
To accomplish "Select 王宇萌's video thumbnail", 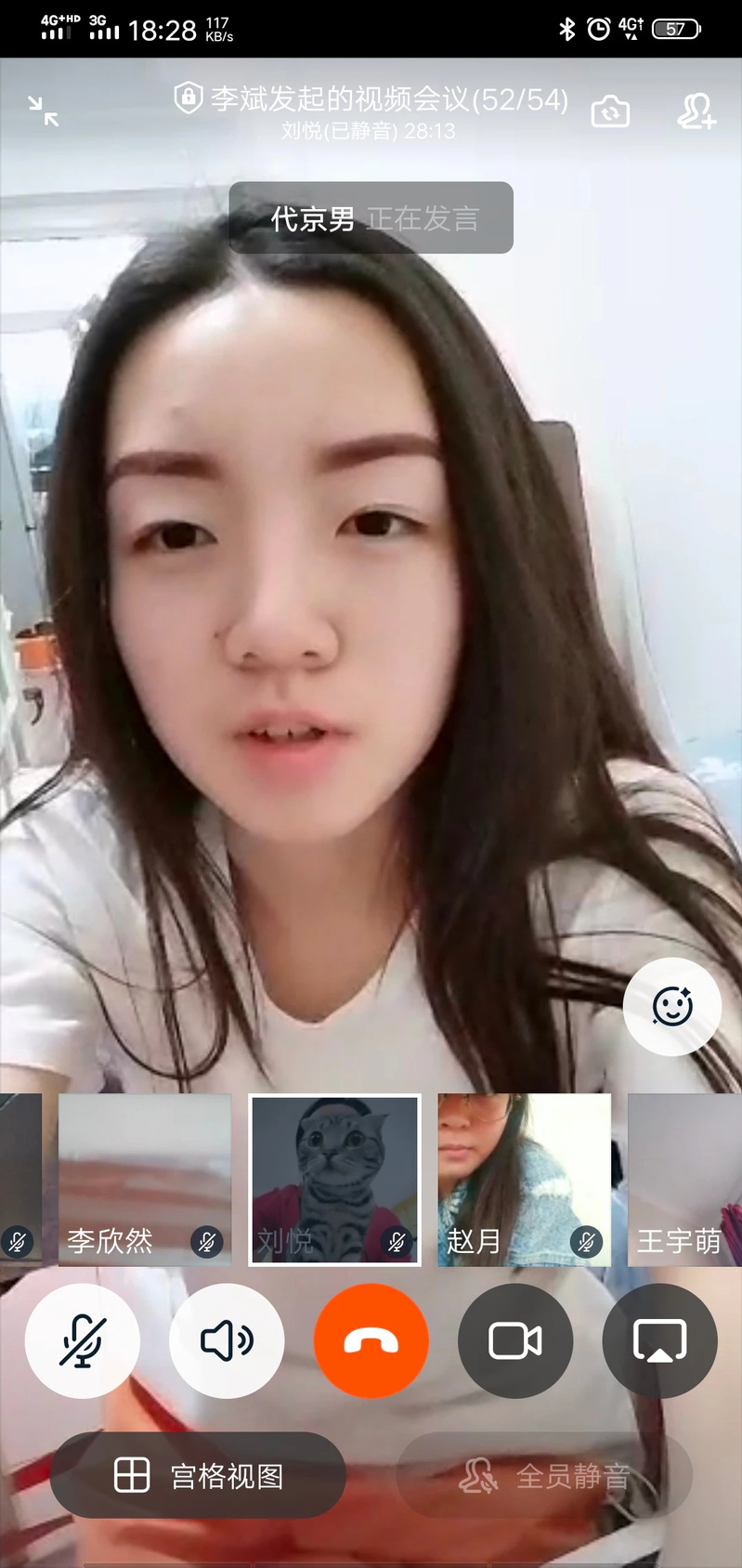I will coord(685,1179).
